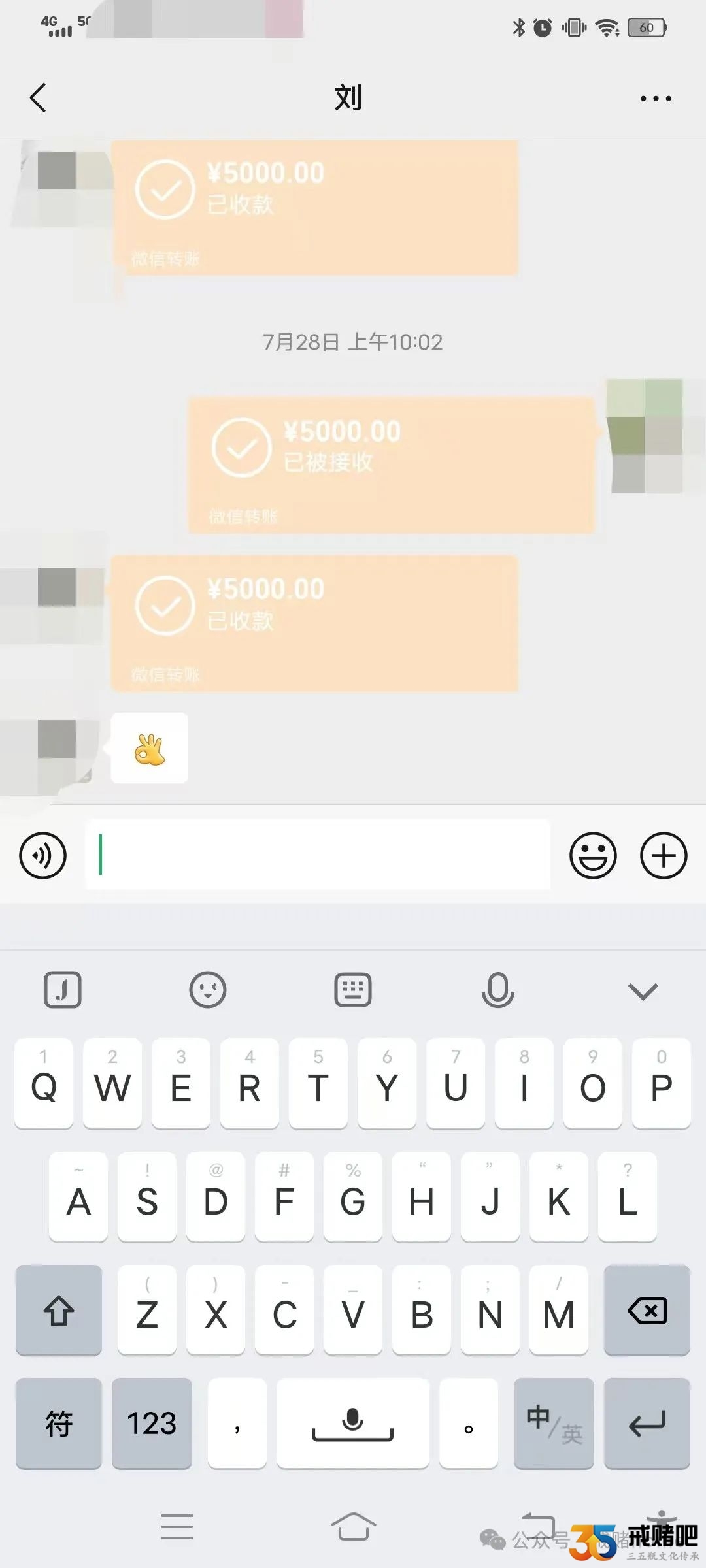Tap the return key
Screen dimensions: 706x1568
click(x=647, y=1423)
